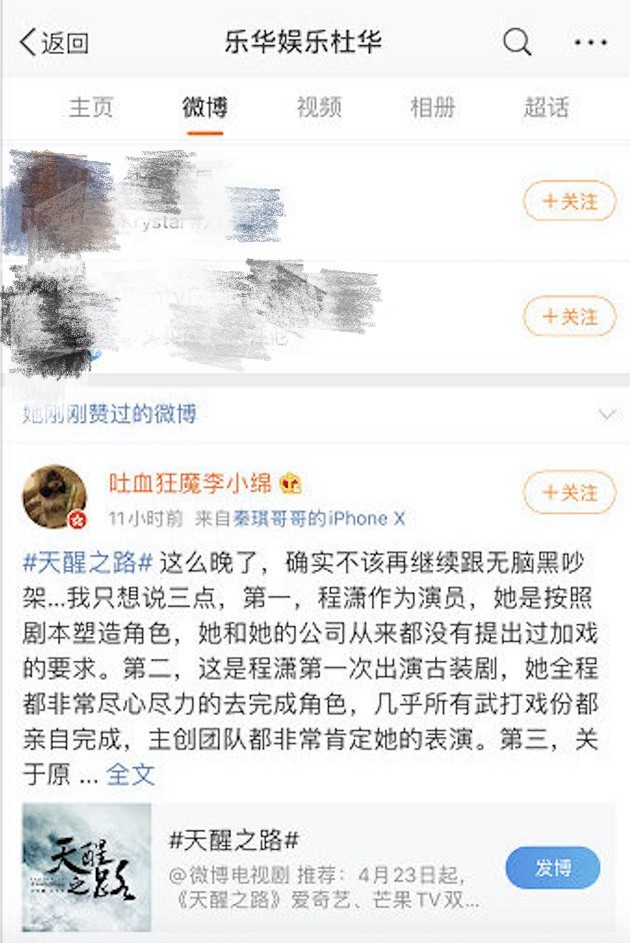Select the 微博 tab
Screen dimensions: 630x943
pyautogui.click(x=205, y=108)
